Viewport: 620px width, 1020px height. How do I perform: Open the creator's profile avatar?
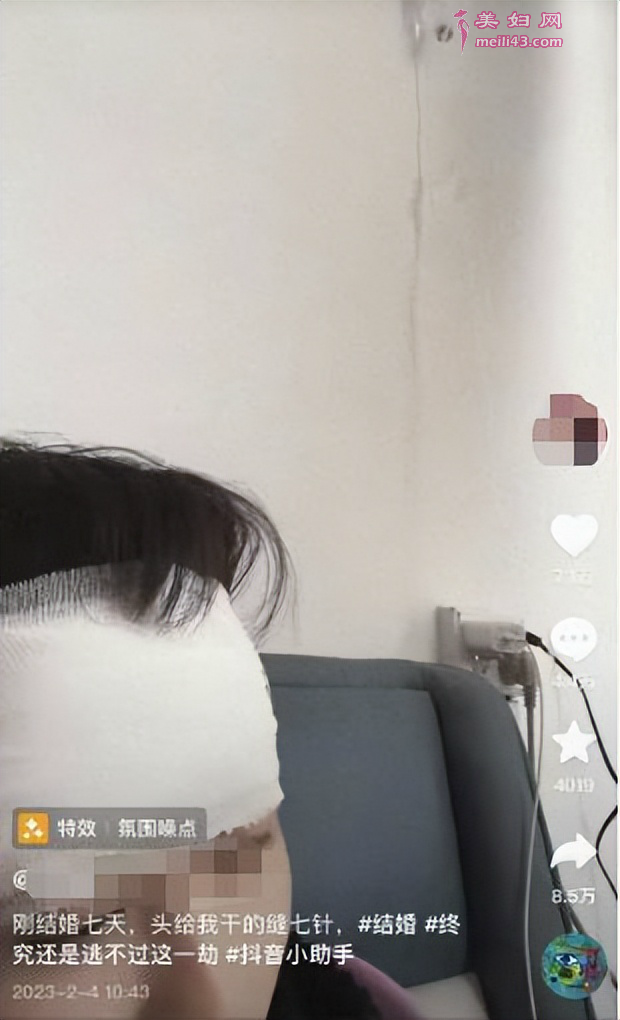tap(570, 430)
